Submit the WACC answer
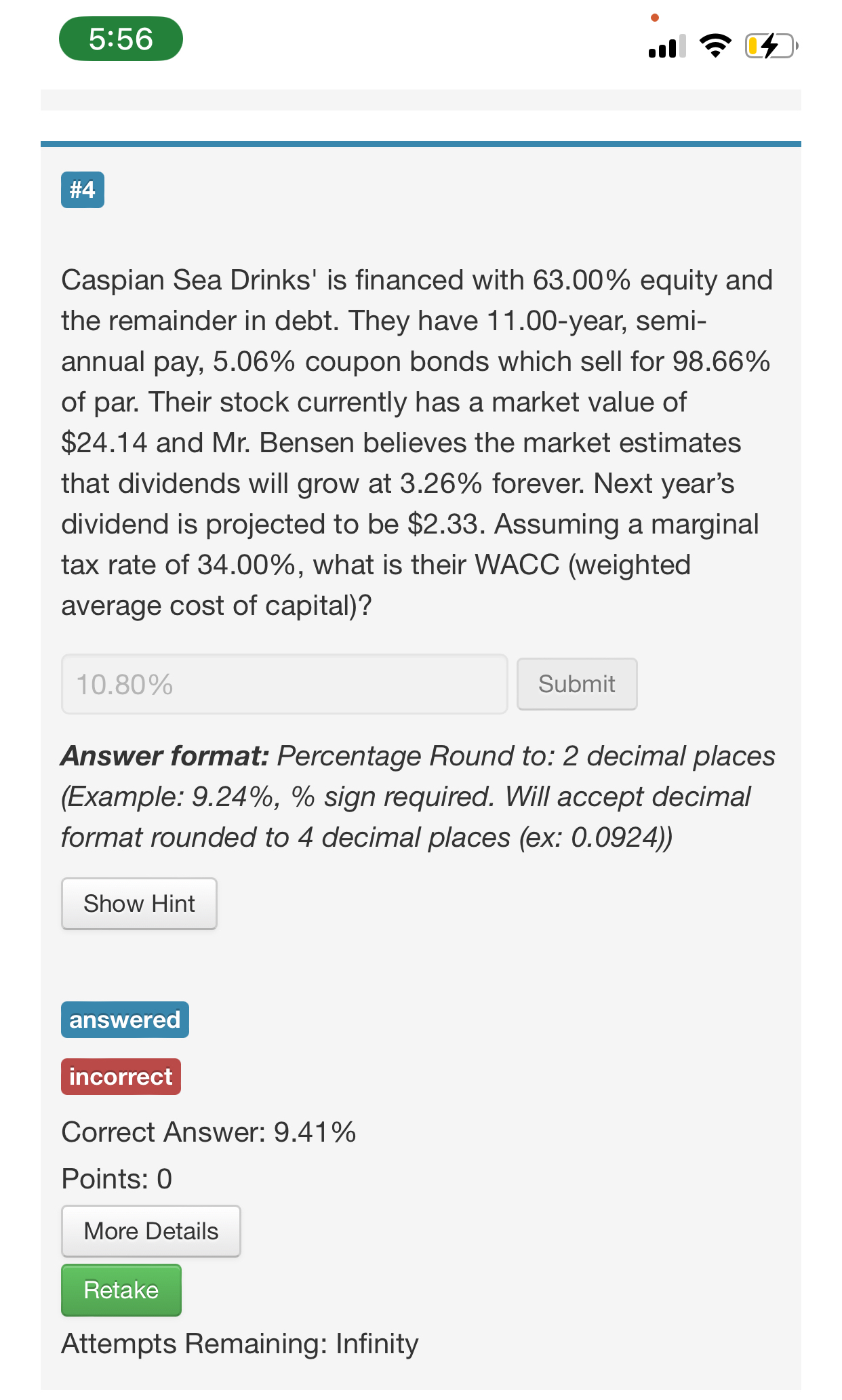 (x=576, y=684)
